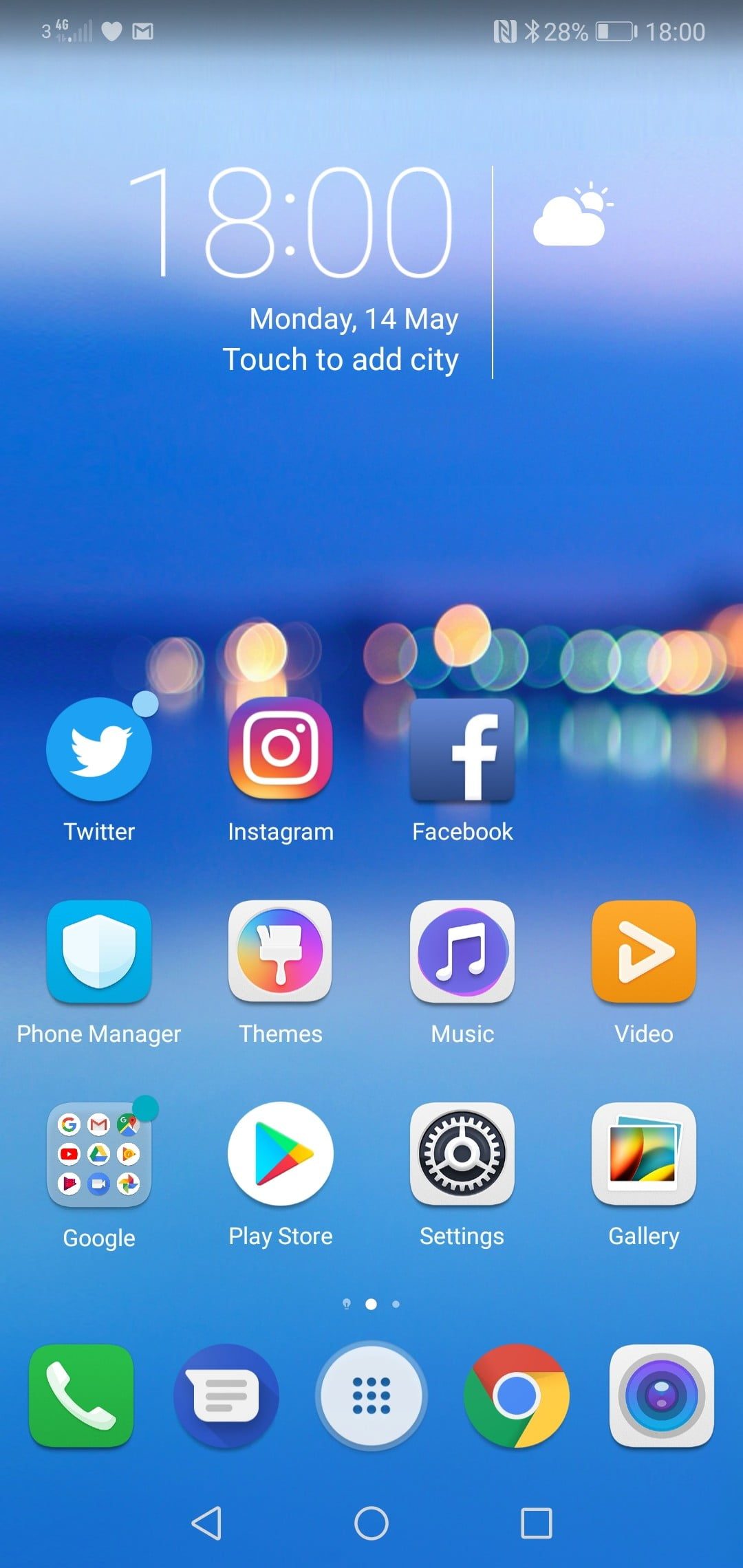
Task: Launch Instagram
Action: point(281,749)
